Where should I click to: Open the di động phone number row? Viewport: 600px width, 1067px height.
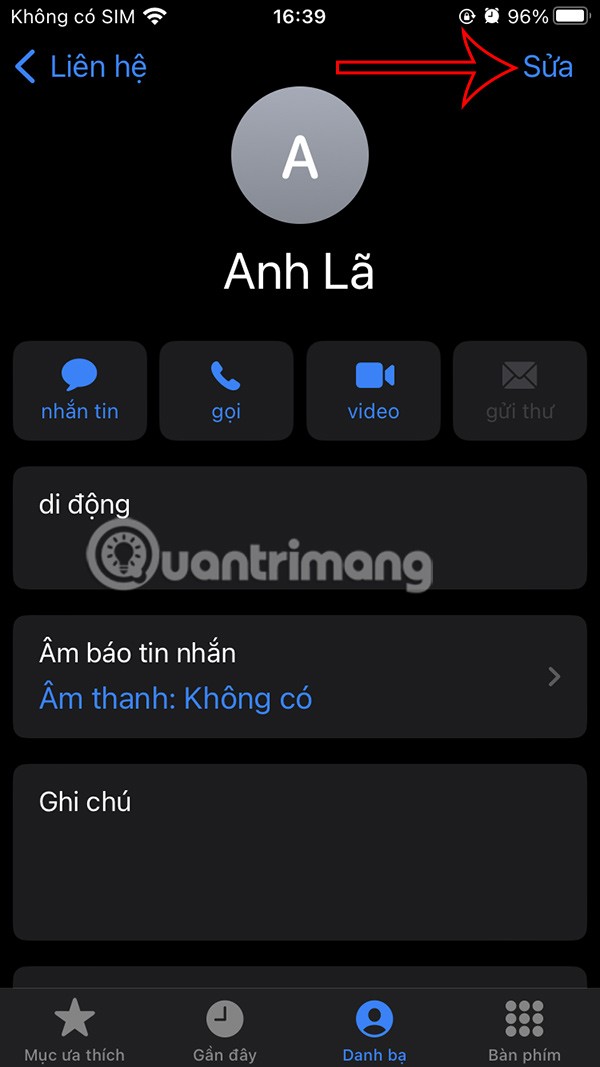300,528
